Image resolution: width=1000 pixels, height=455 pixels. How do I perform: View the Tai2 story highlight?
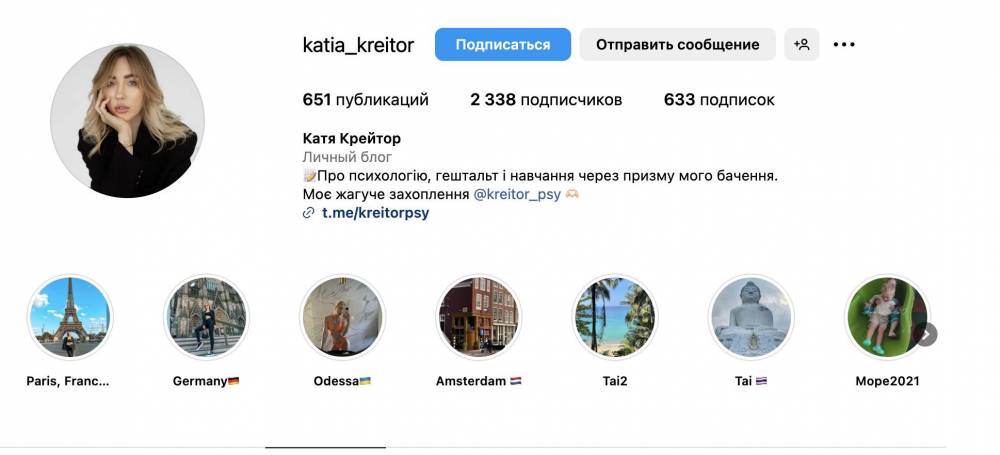click(x=614, y=317)
